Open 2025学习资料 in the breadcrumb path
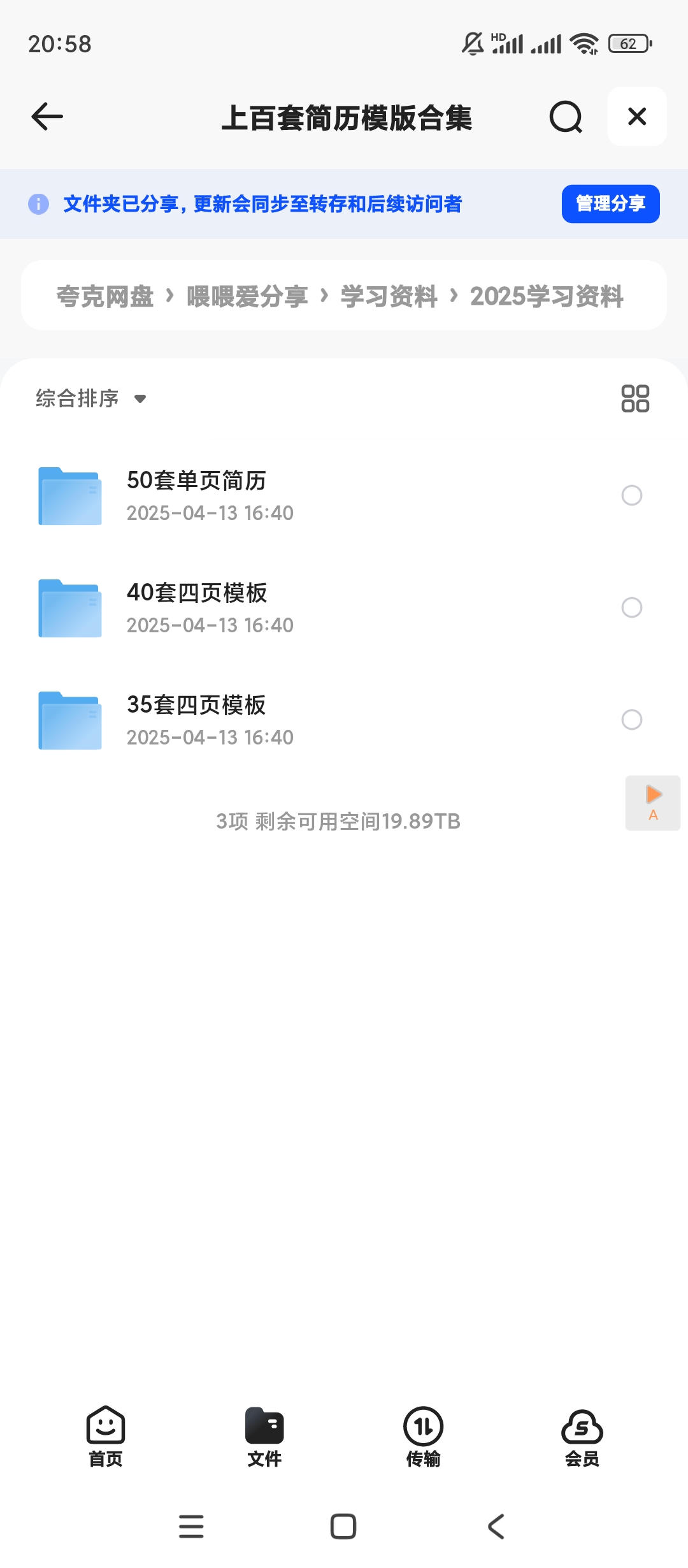 pos(547,296)
